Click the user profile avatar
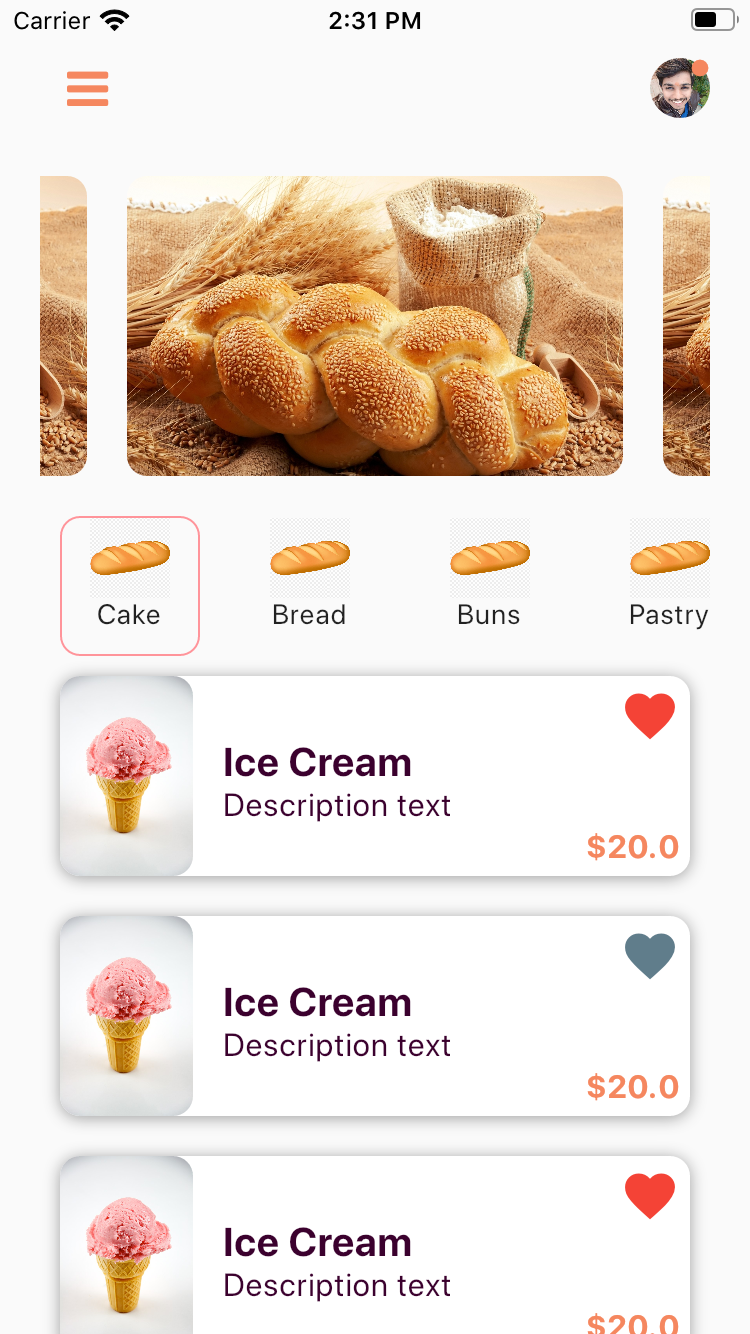The height and width of the screenshot is (1334, 750). pos(680,88)
